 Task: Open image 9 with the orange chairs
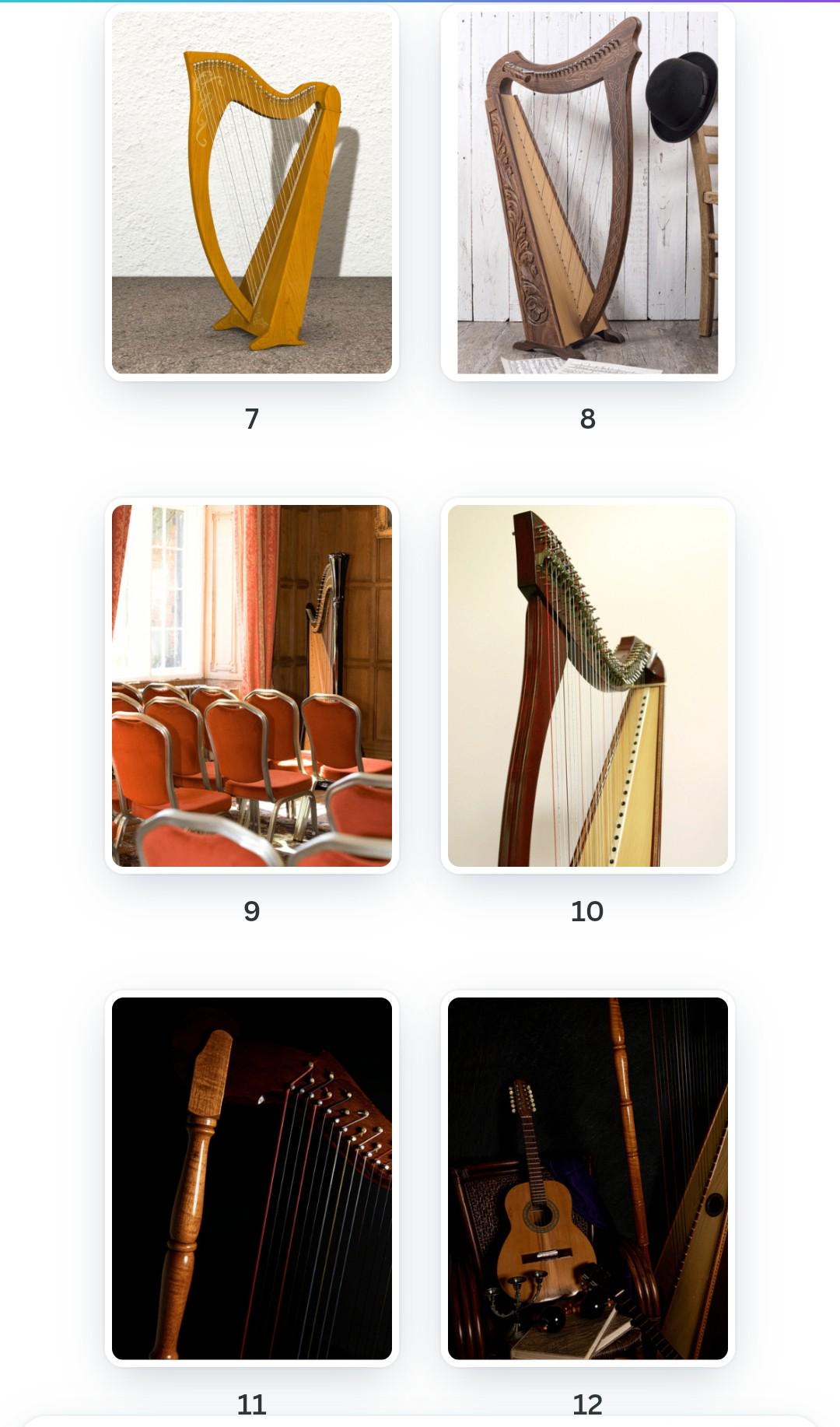click(x=251, y=685)
